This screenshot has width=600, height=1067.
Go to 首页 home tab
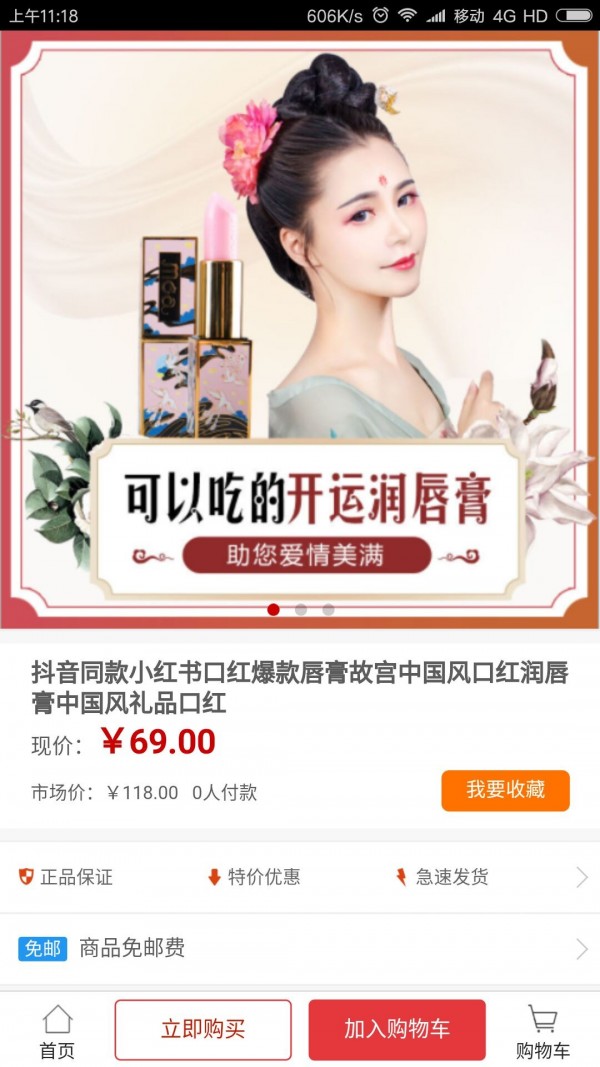coord(57,1032)
